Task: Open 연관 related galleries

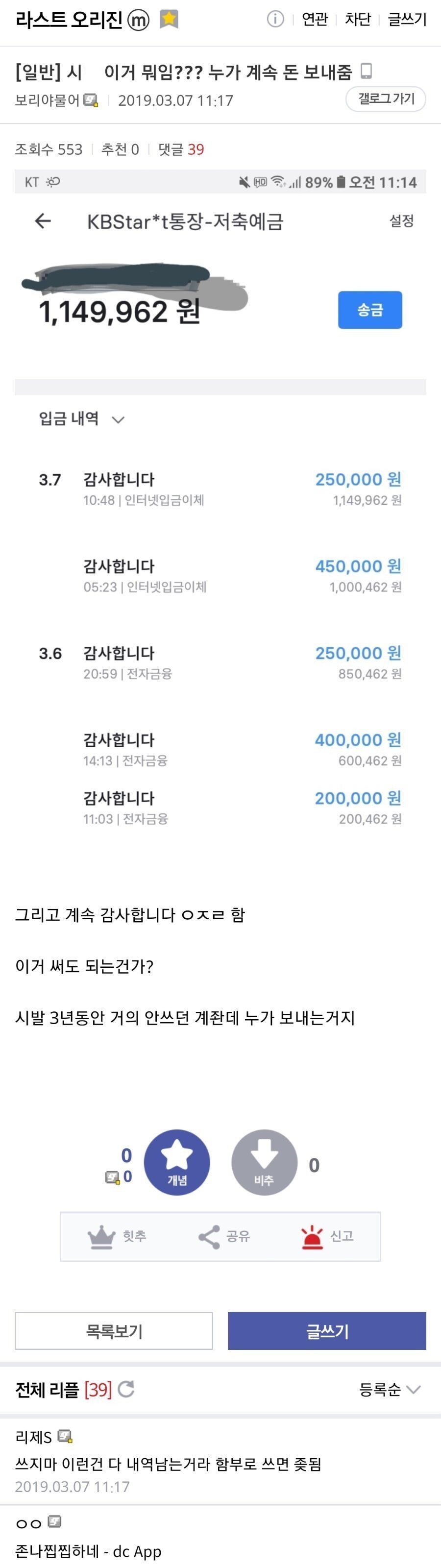Action: 314,20
